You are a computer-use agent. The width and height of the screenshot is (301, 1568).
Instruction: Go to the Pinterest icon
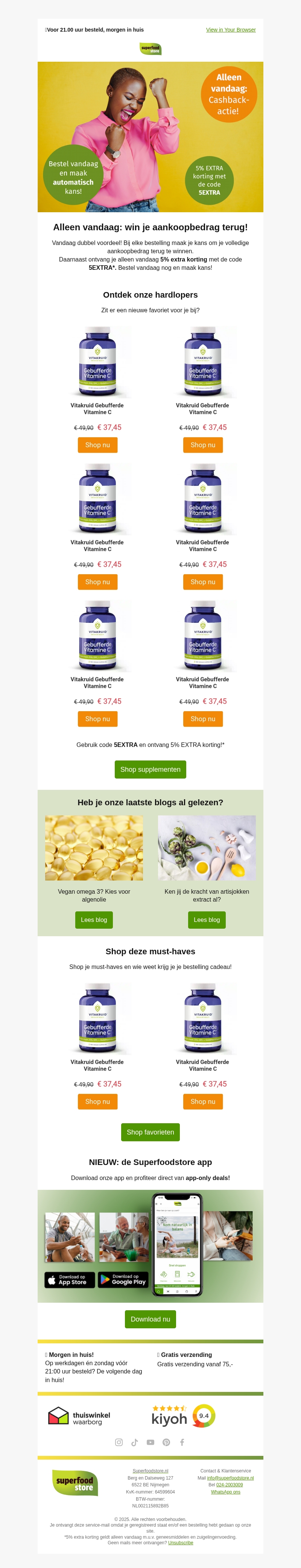(x=166, y=1442)
